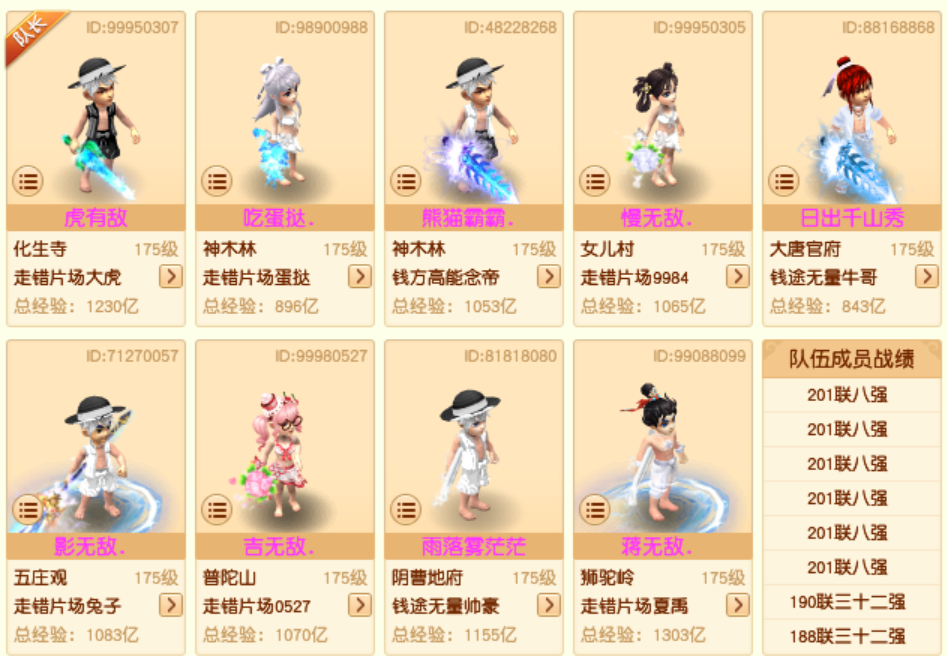Tap the arrow next to 走错片场0527
947x656 pixels.
[360, 605]
